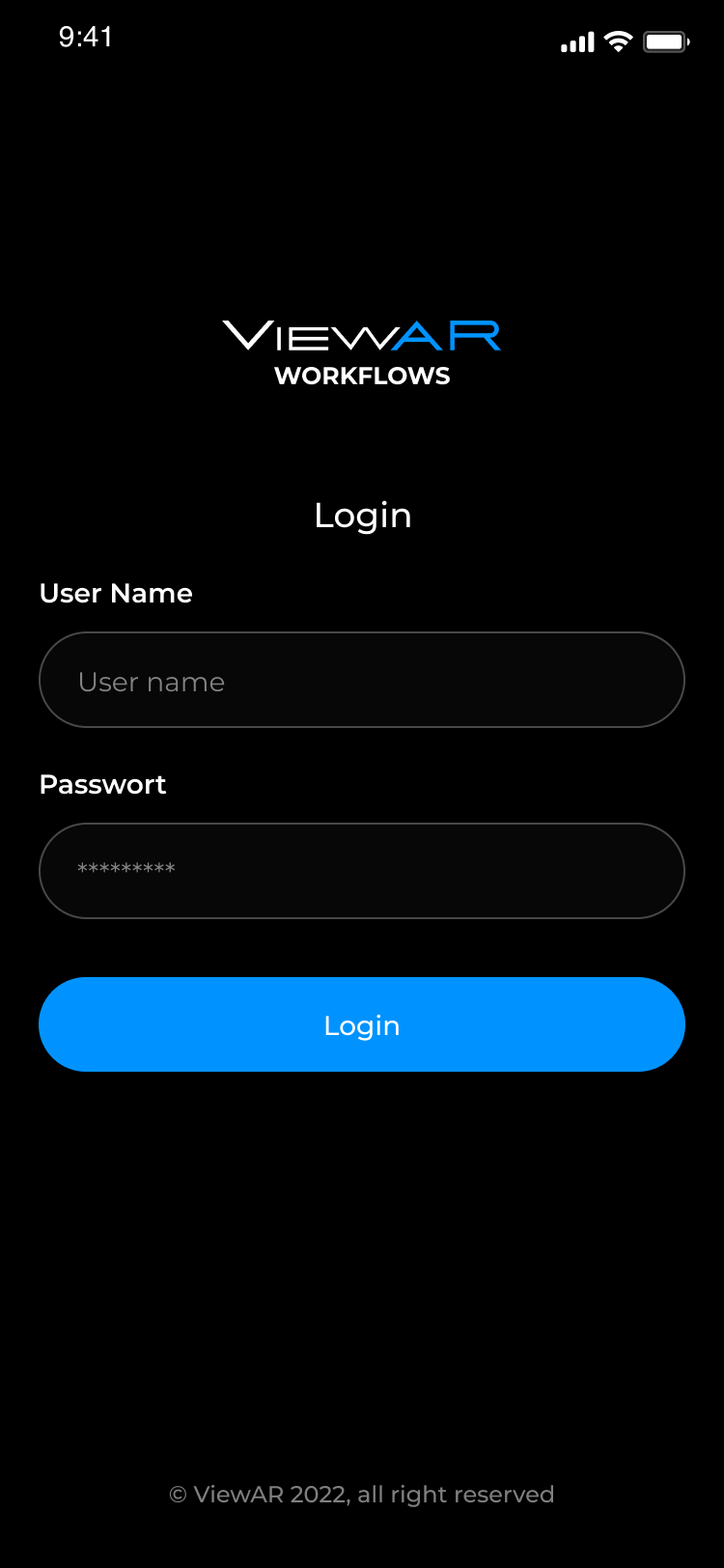Screen dimensions: 724x1568
Task: Click the Login button label text
Action: pos(362,1024)
